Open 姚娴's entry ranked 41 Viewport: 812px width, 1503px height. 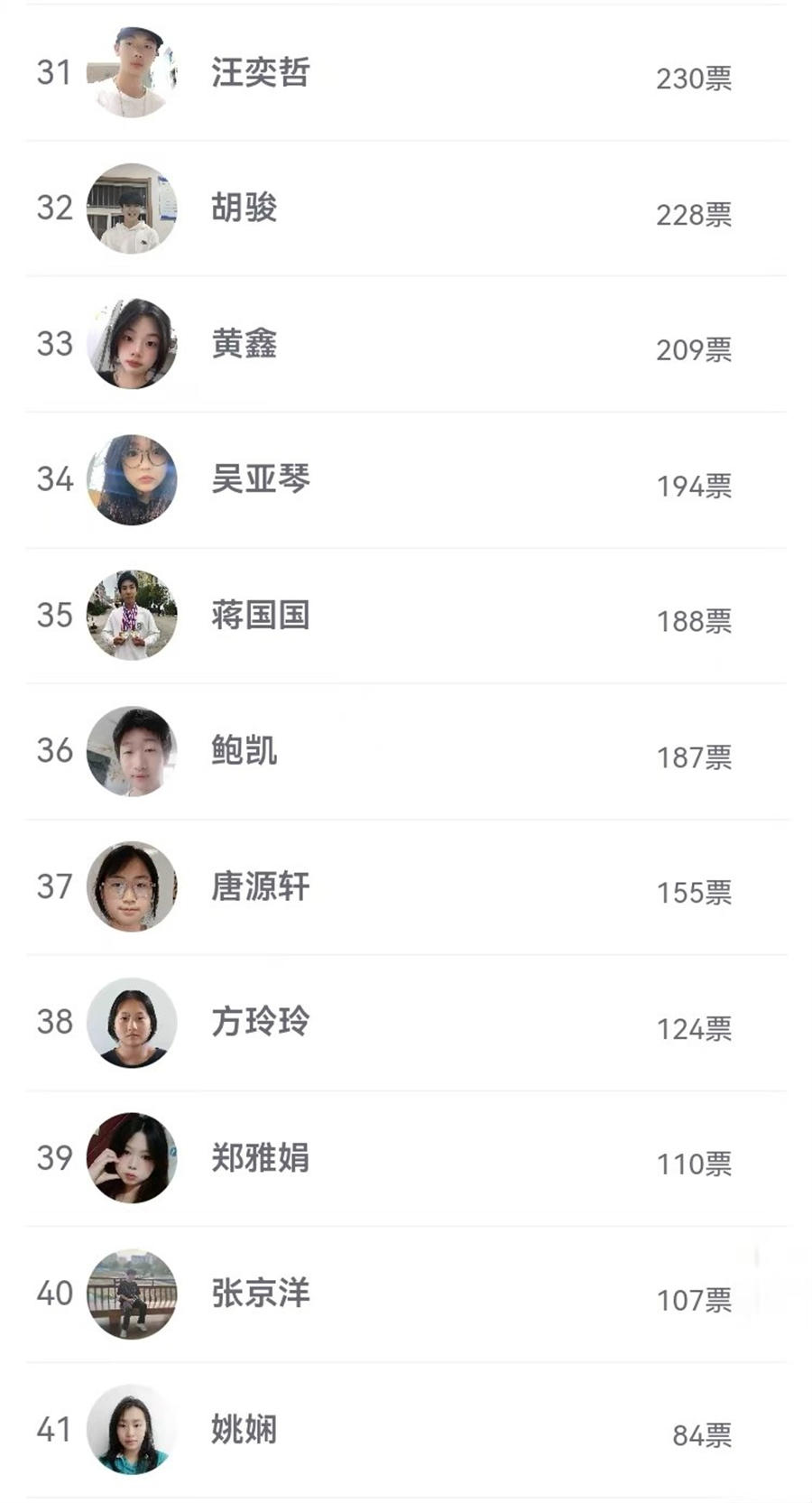245,1430
